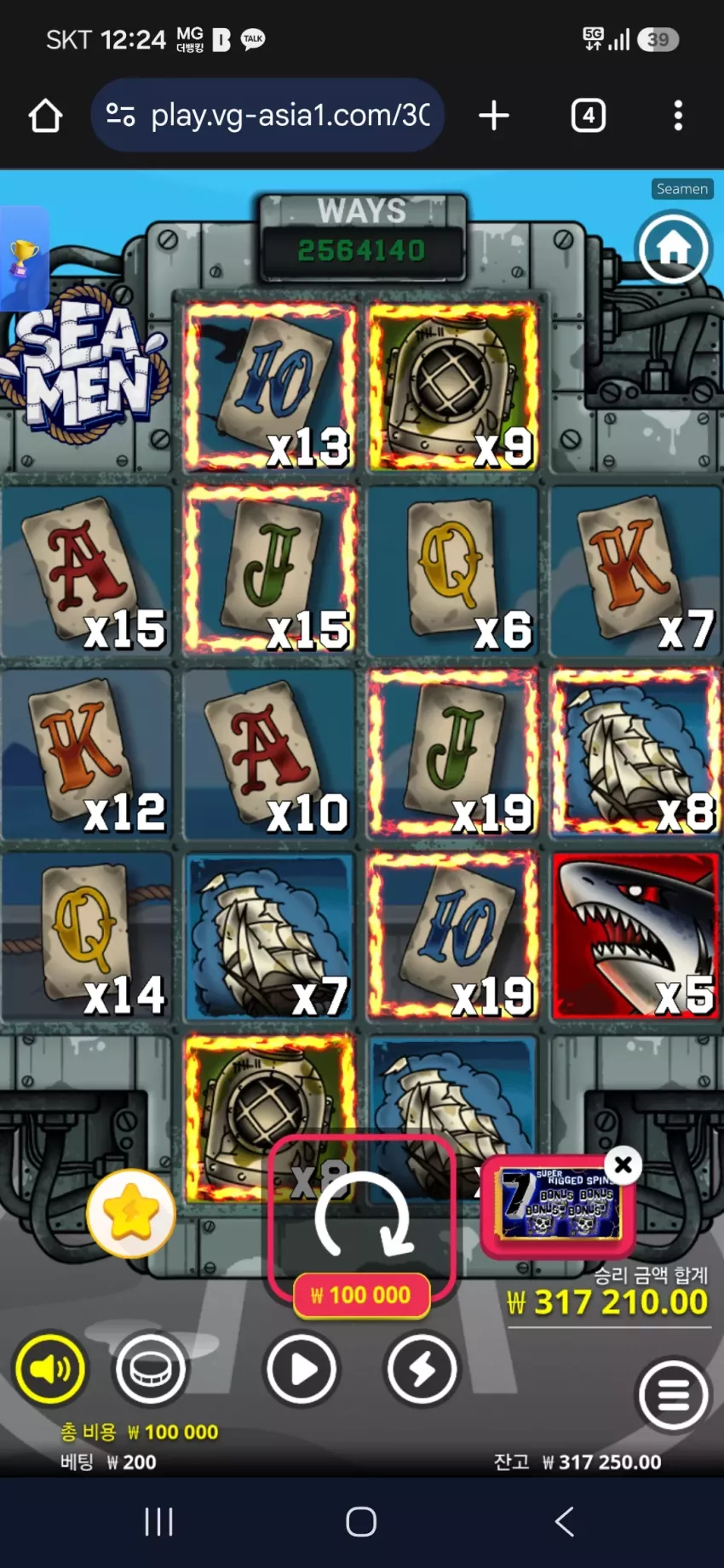The width and height of the screenshot is (724, 1568).
Task: Open the tab switcher showing 4 tabs
Action: (589, 116)
